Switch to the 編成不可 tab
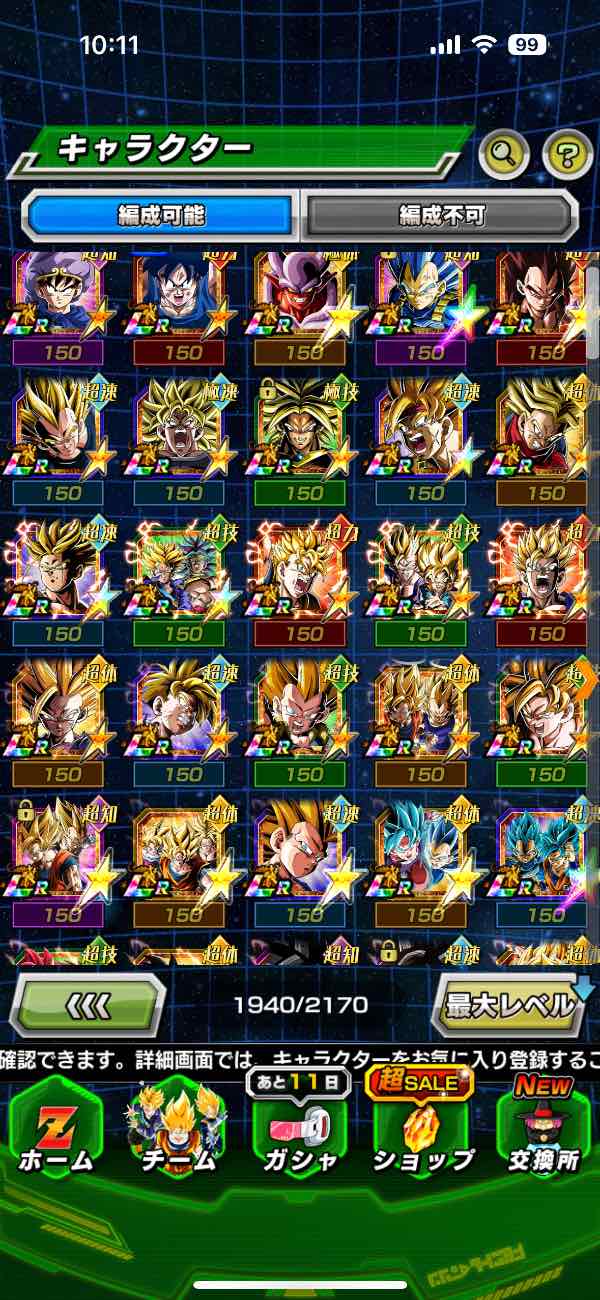Screen dimensions: 600x1300 tap(440, 215)
